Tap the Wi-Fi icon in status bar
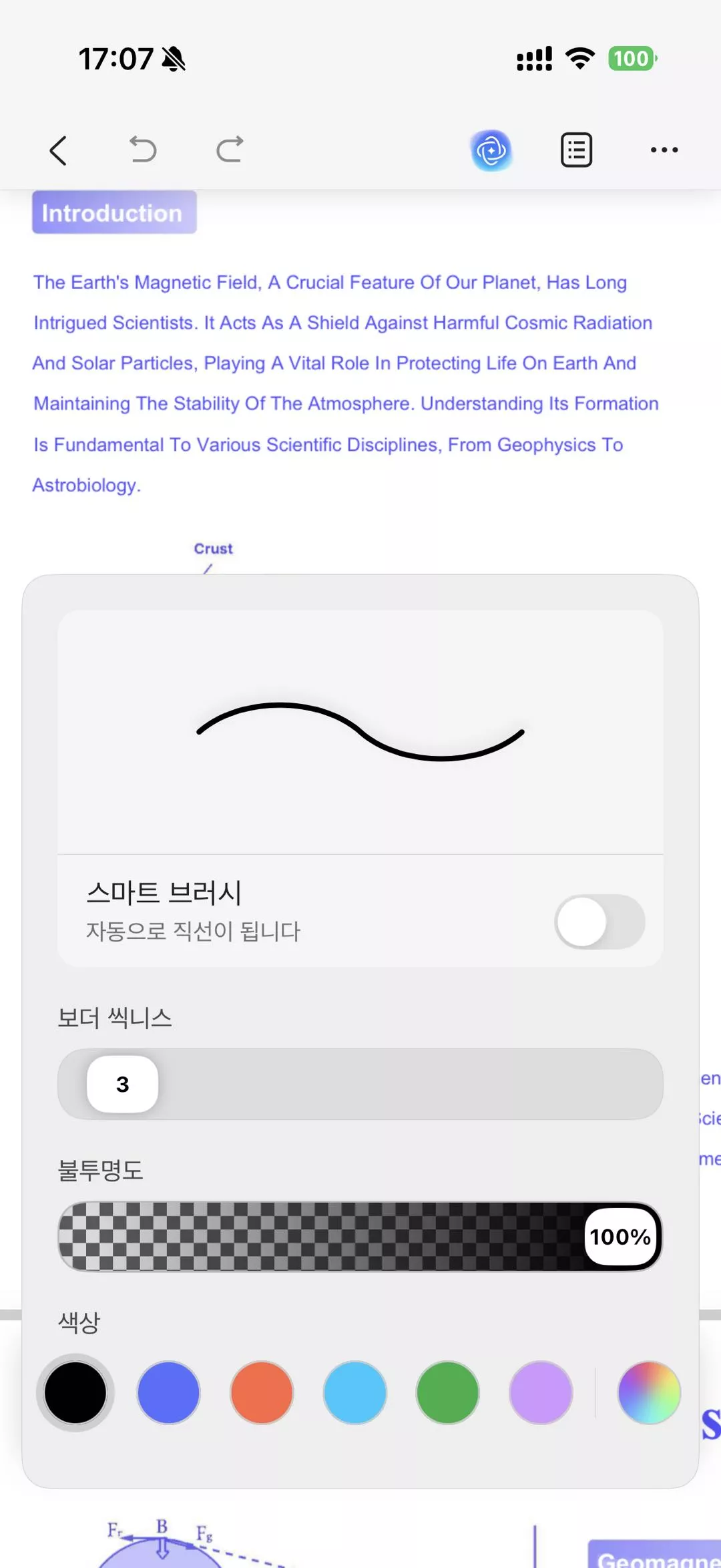 point(578,59)
